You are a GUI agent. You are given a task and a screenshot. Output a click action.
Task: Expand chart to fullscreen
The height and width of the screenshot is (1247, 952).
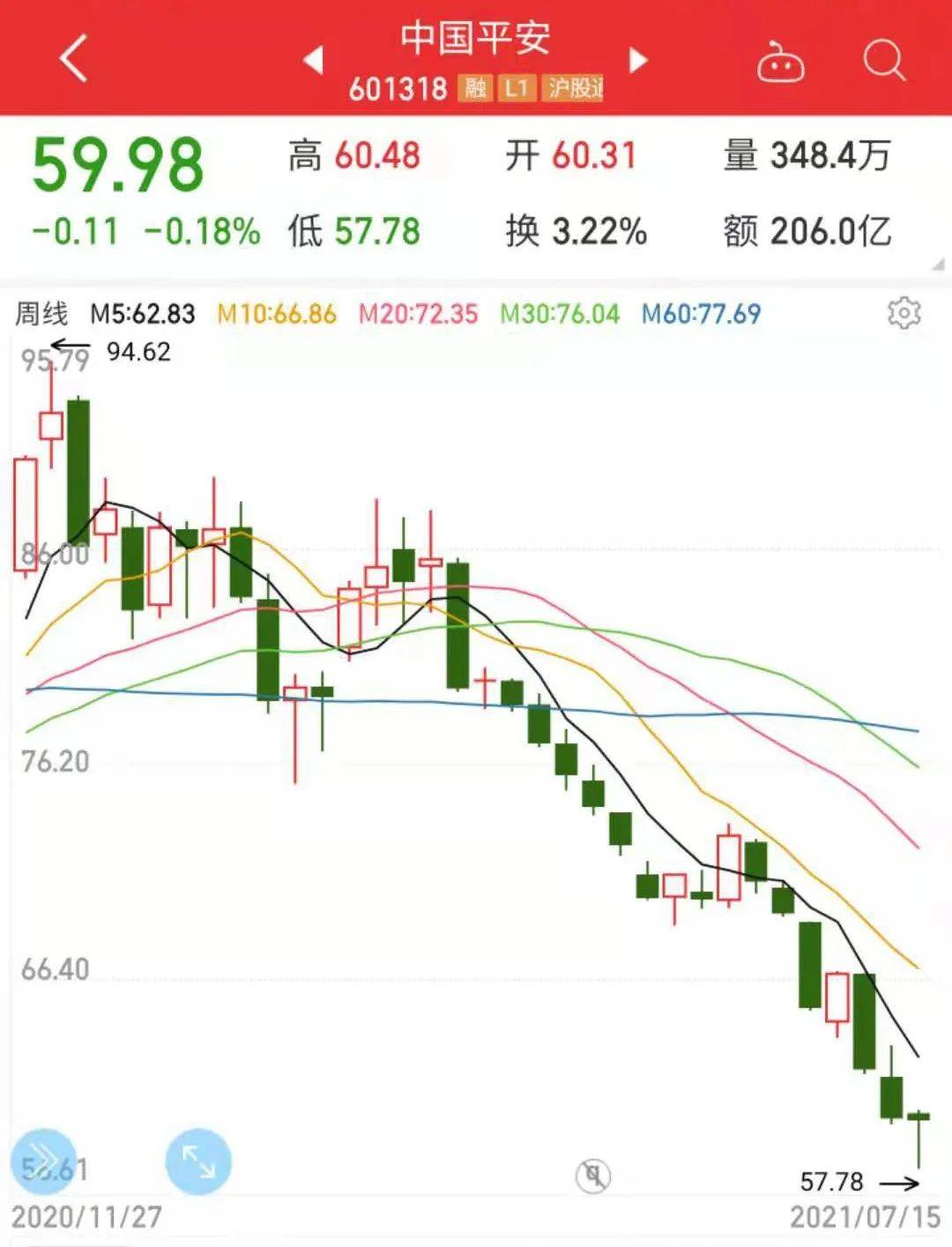click(x=198, y=1161)
